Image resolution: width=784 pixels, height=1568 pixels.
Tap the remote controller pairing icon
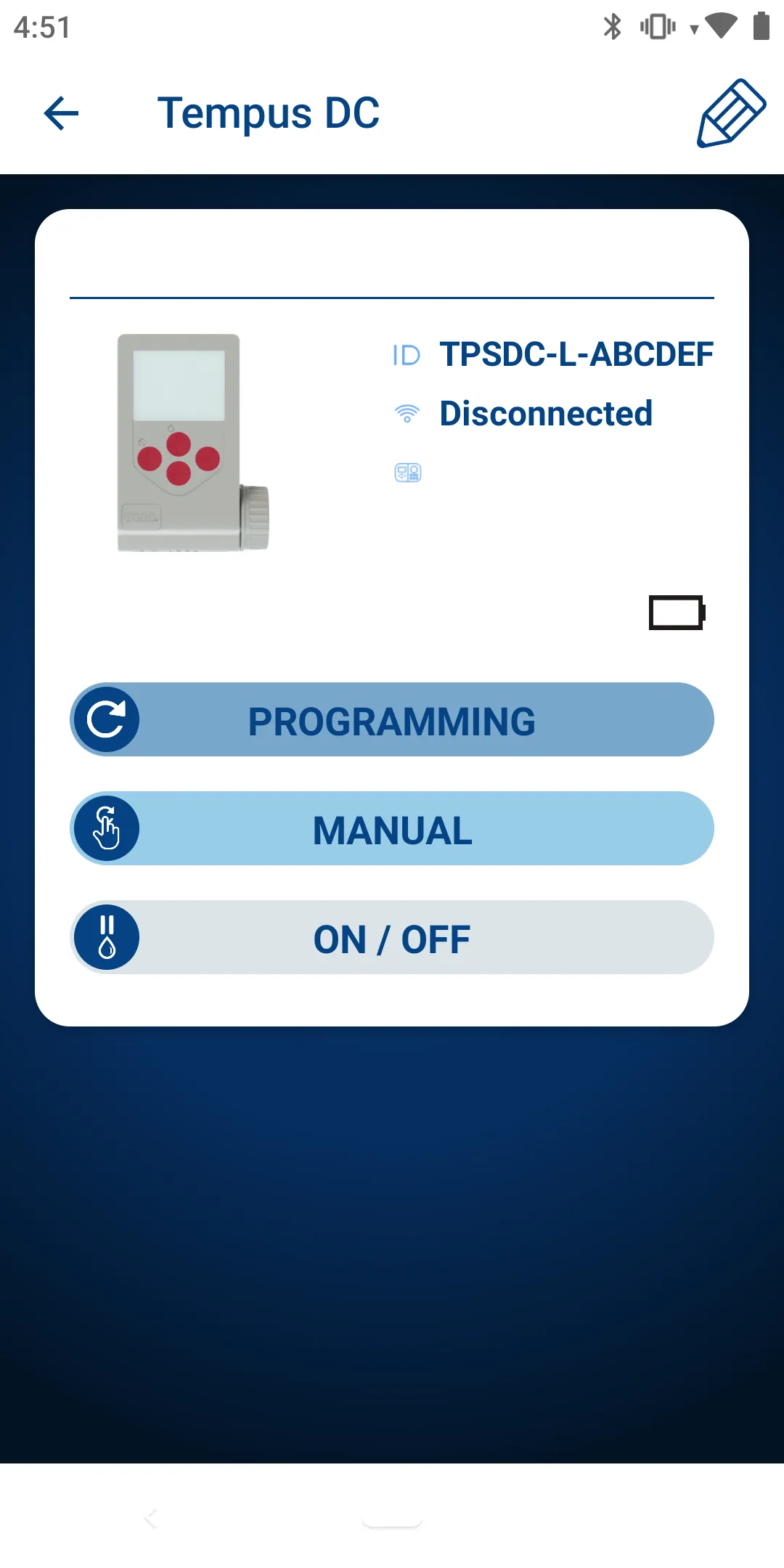pos(407,471)
